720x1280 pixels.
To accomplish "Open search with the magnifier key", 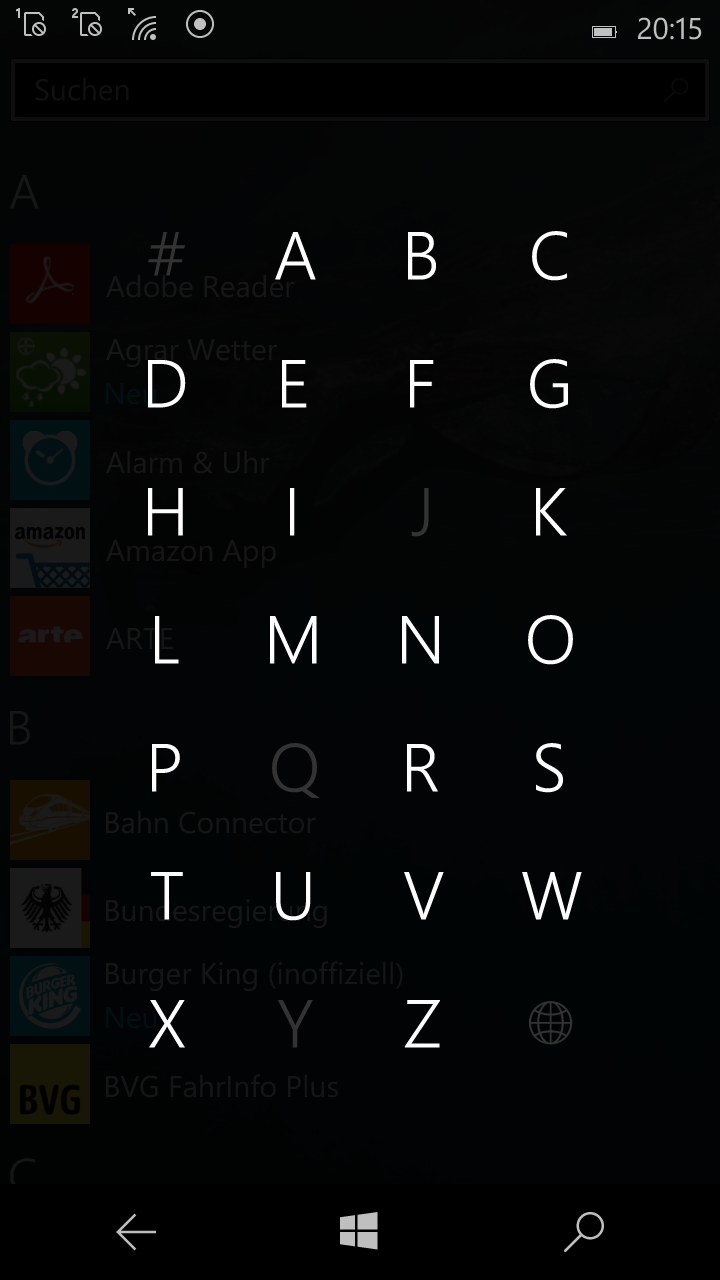I will coord(584,1232).
